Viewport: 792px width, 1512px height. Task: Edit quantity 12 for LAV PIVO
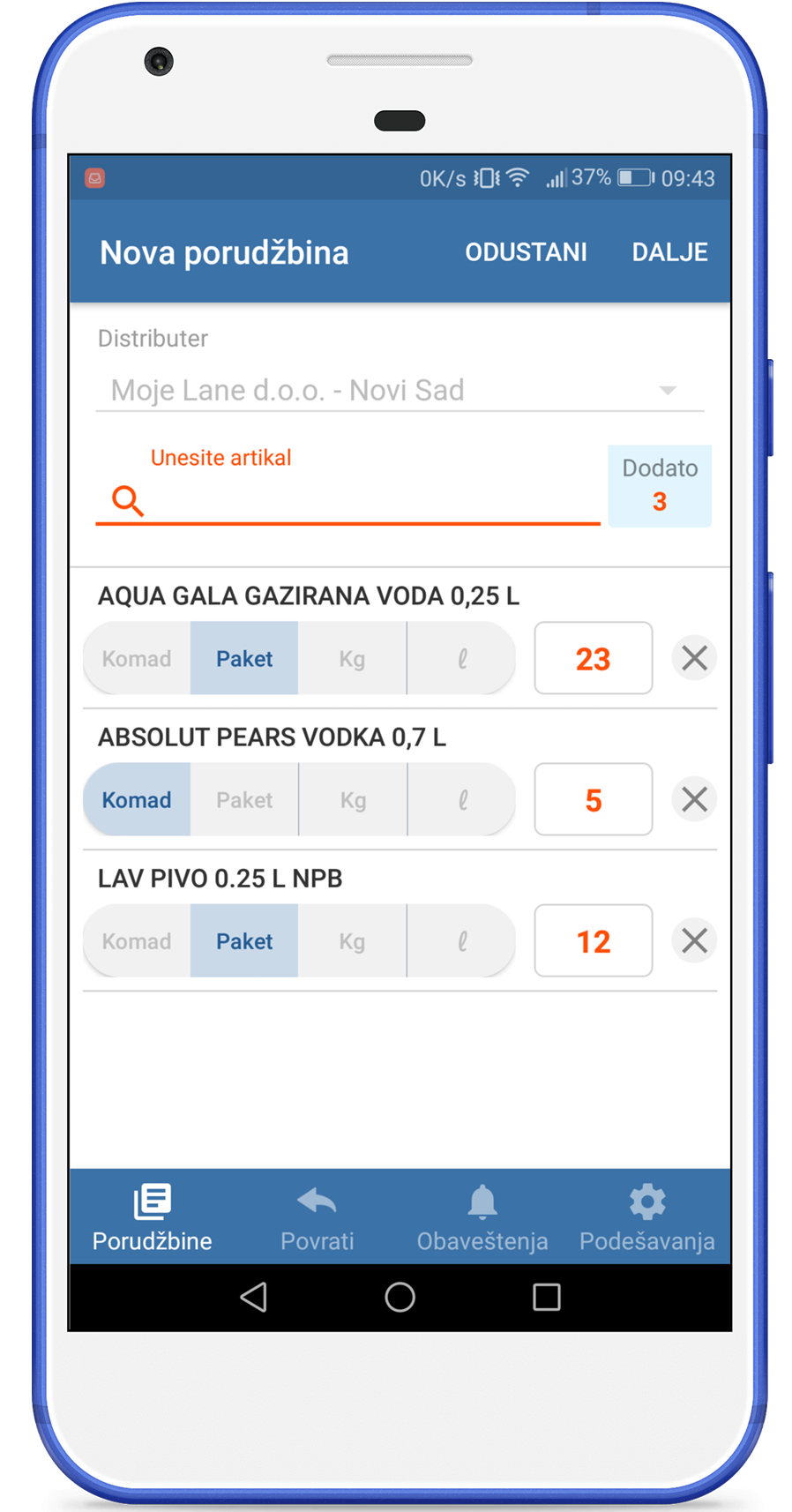(x=594, y=940)
